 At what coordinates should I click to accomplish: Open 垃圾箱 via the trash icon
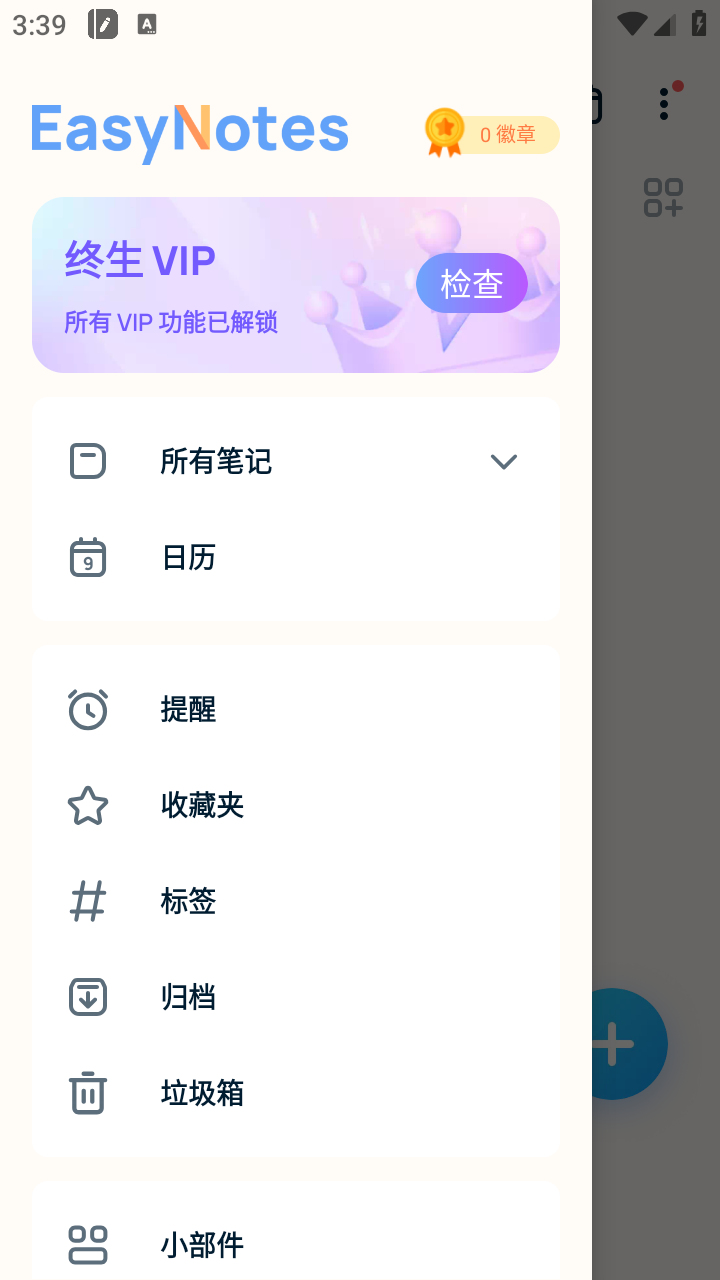[x=87, y=1093]
